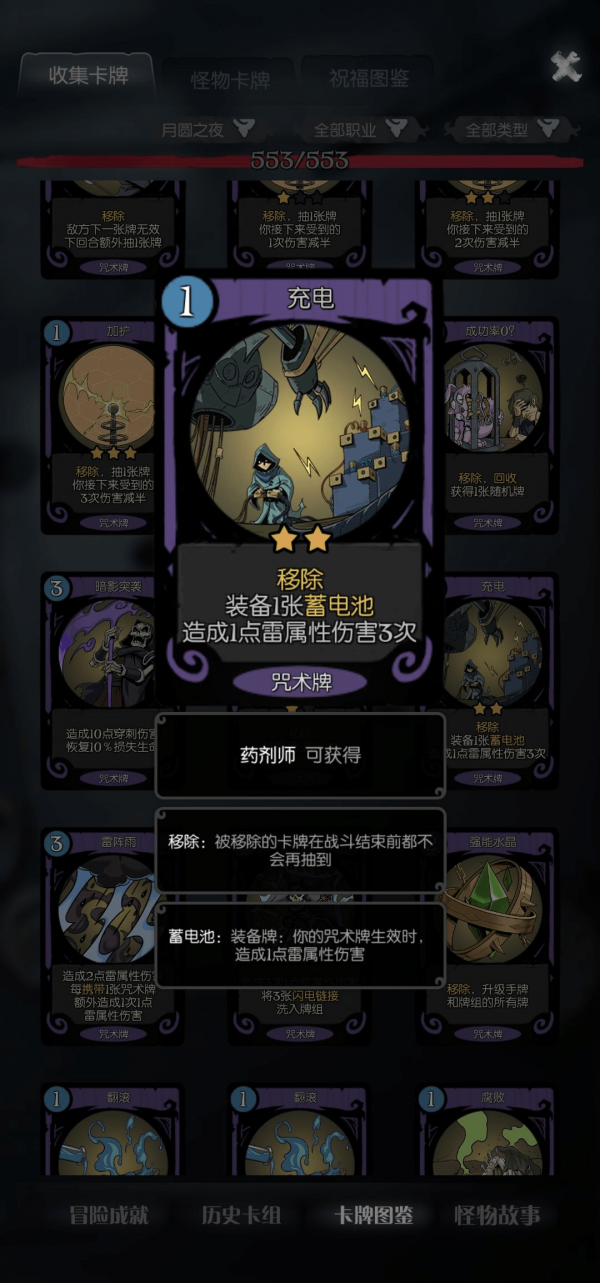The image size is (600, 1283).
Task: Switch to the 祝福图鉴 tab
Action: coord(369,78)
